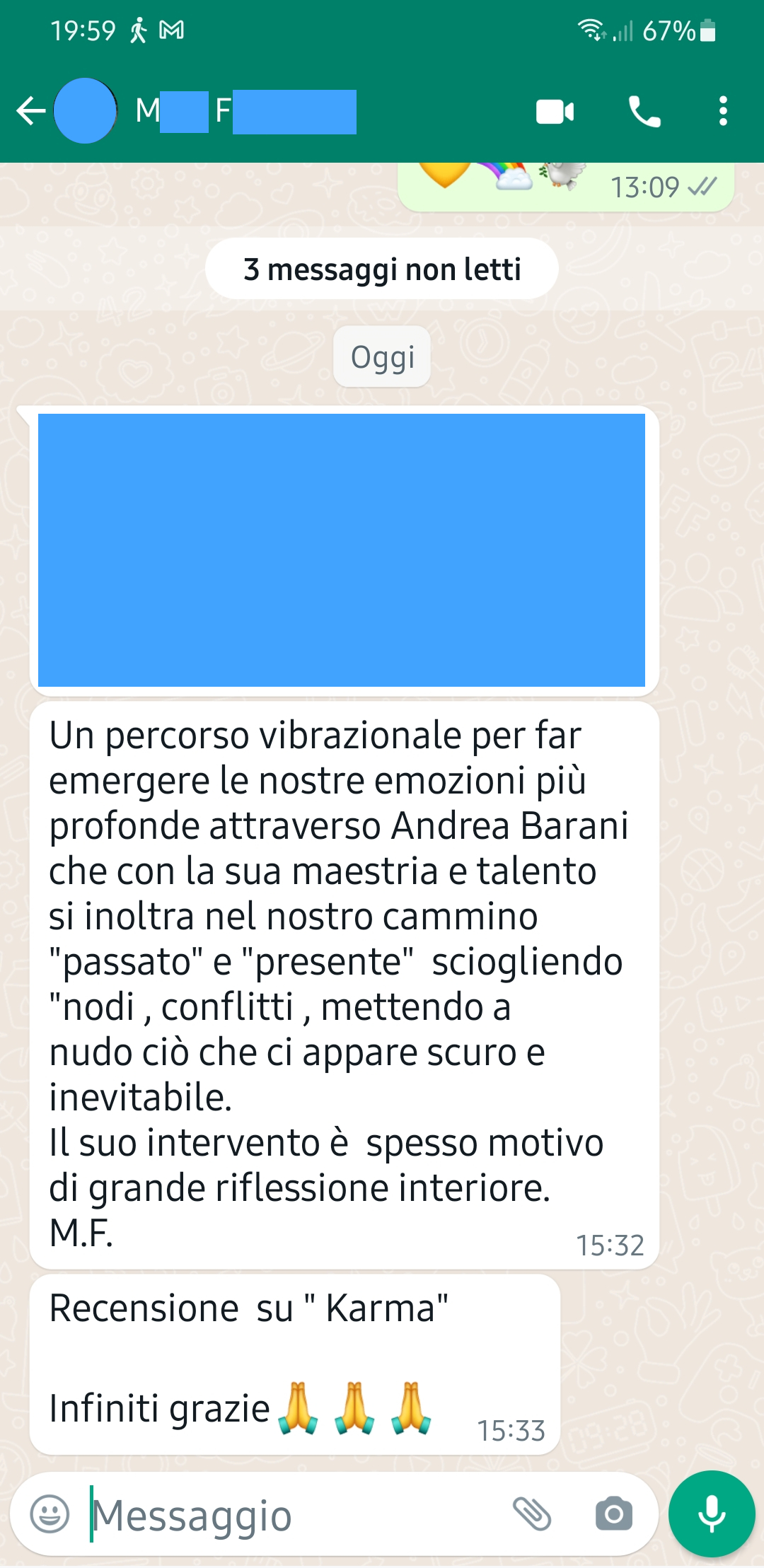Go back to the chat list

(31, 111)
